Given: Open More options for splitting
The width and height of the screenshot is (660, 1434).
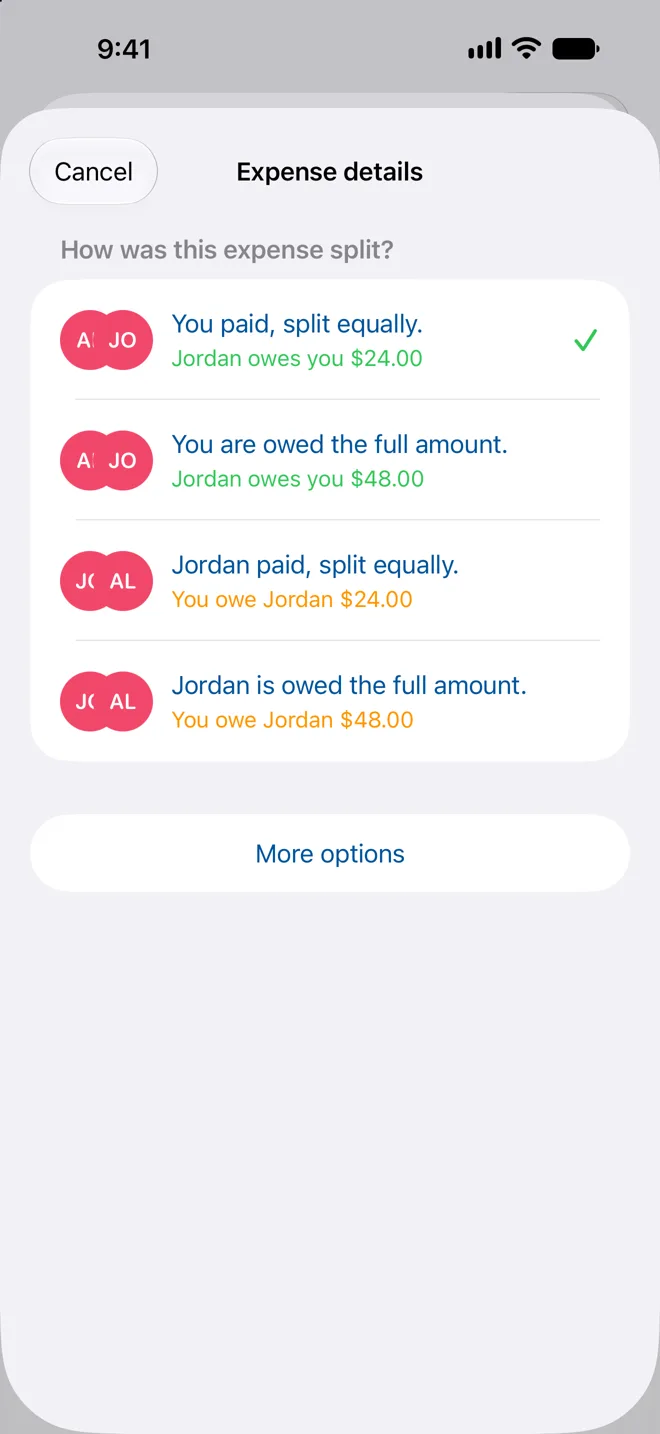Looking at the screenshot, I should [330, 853].
